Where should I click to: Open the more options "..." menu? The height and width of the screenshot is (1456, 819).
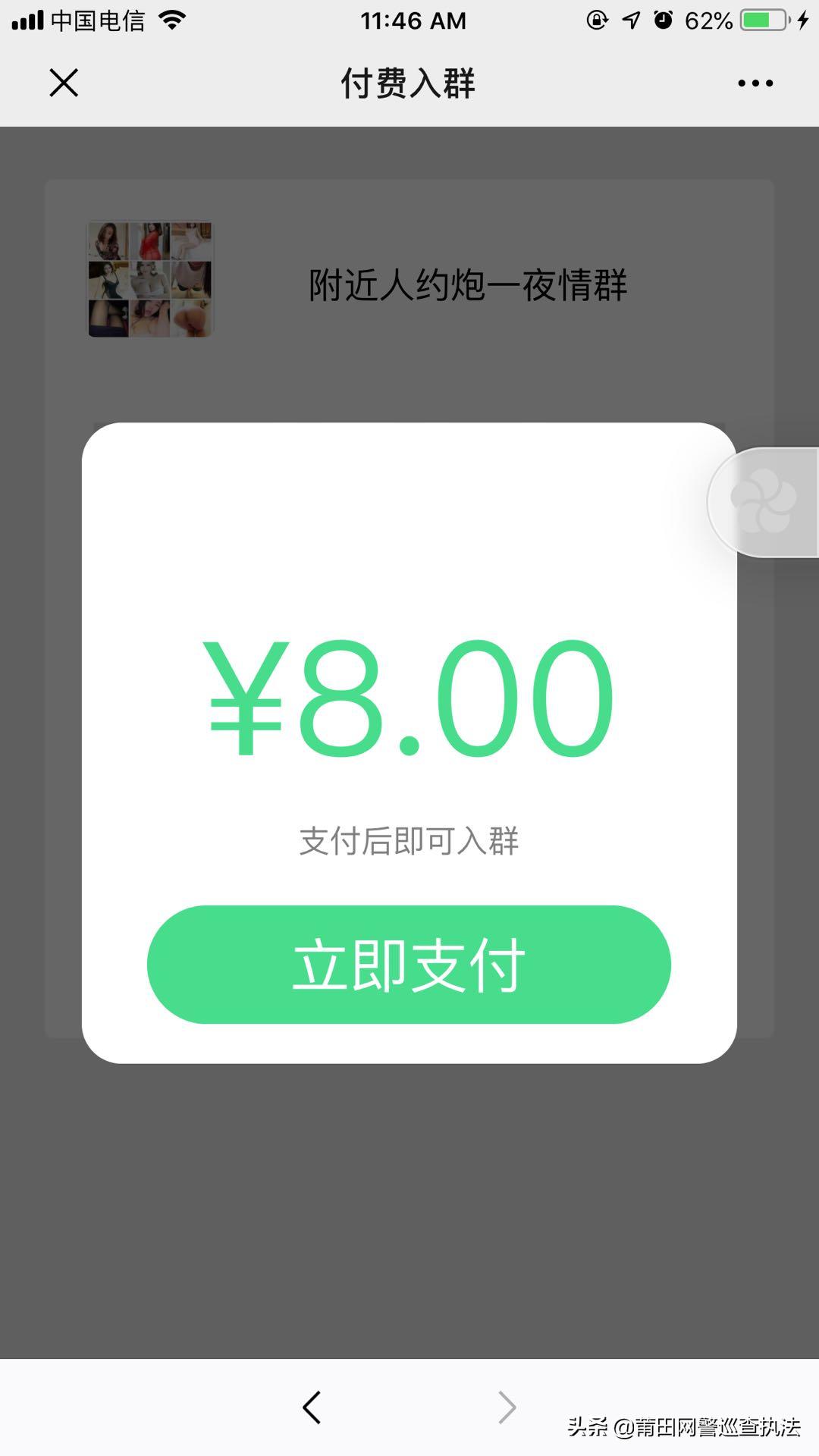755,82
